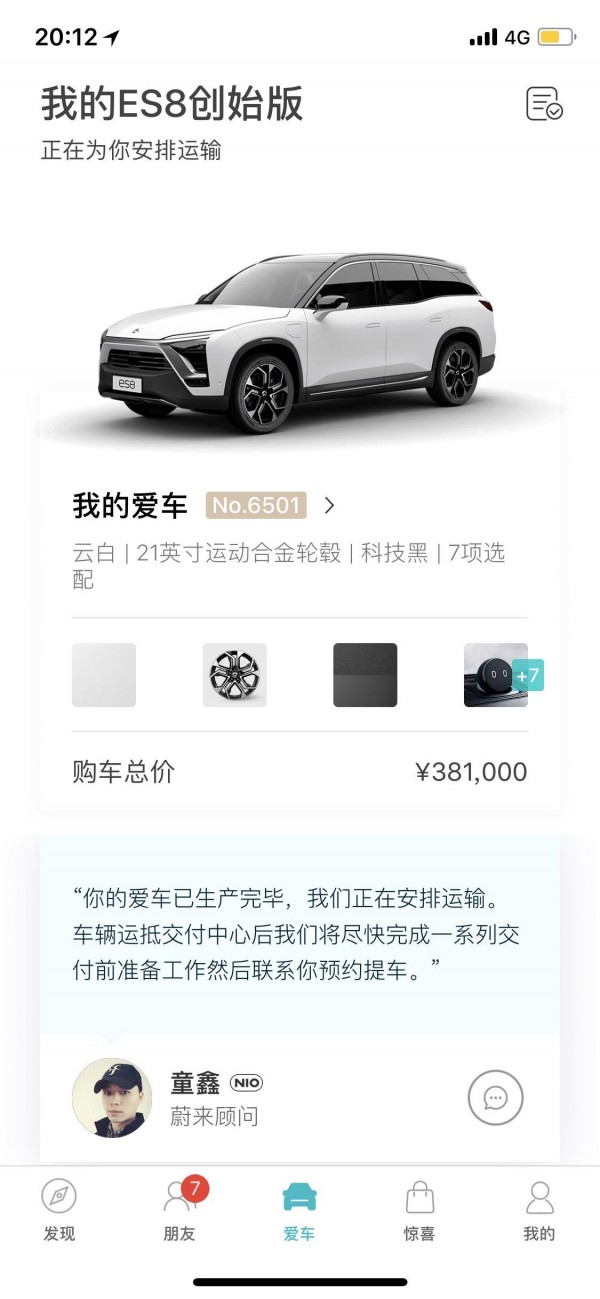Image resolution: width=600 pixels, height=1299 pixels.
Task: Message advisor 童鑫 via chat icon
Action: pos(495,1098)
